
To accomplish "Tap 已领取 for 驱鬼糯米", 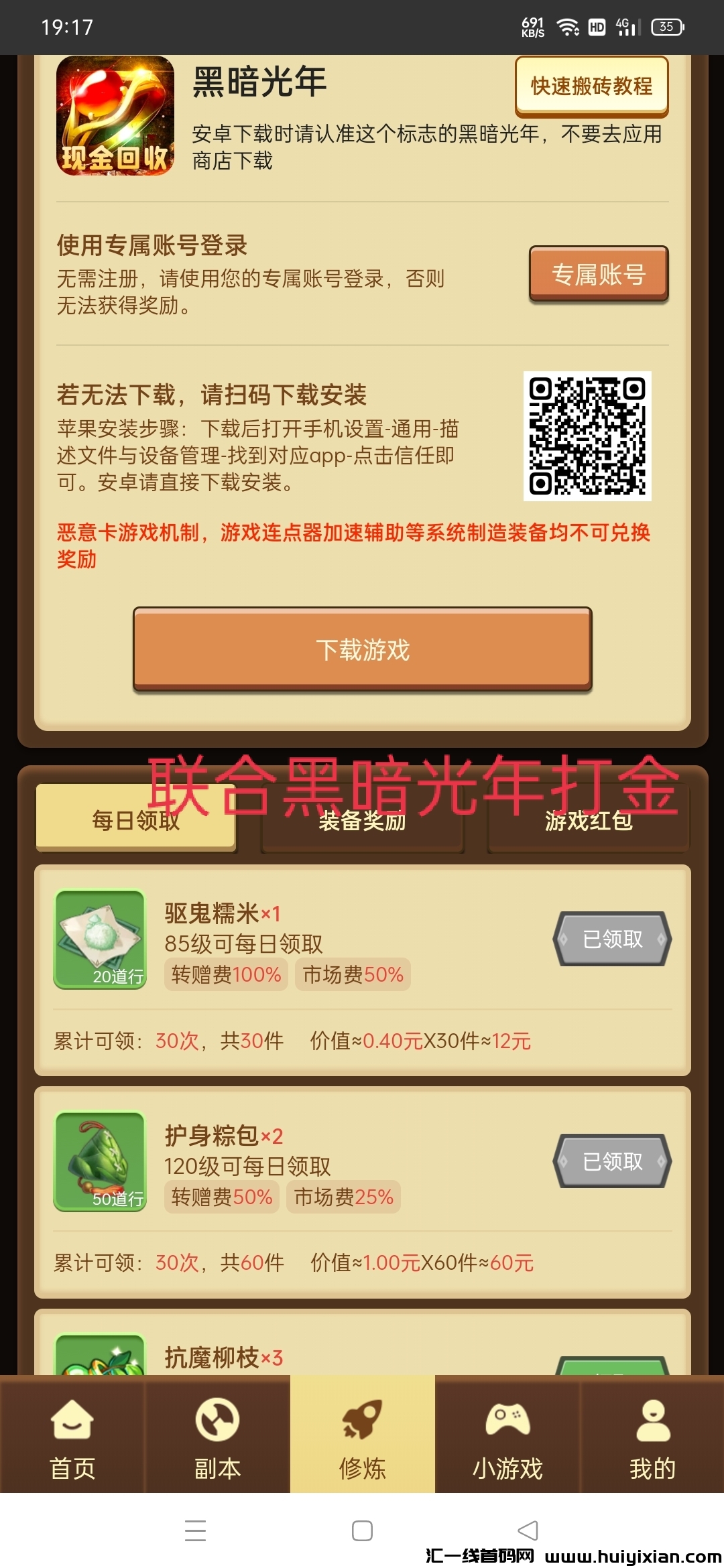I will [x=612, y=939].
